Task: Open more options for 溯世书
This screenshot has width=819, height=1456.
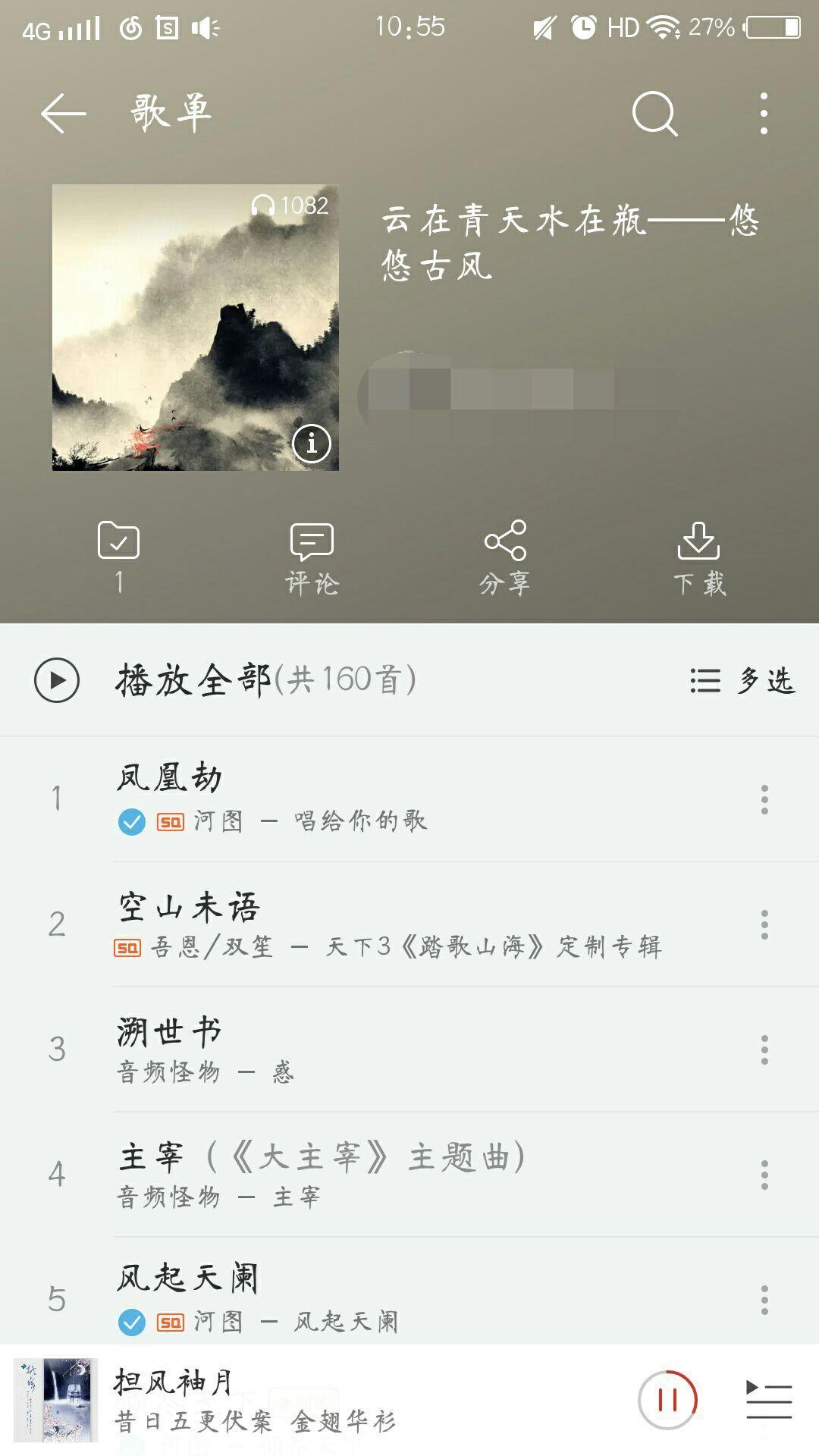Action: coord(764,1050)
